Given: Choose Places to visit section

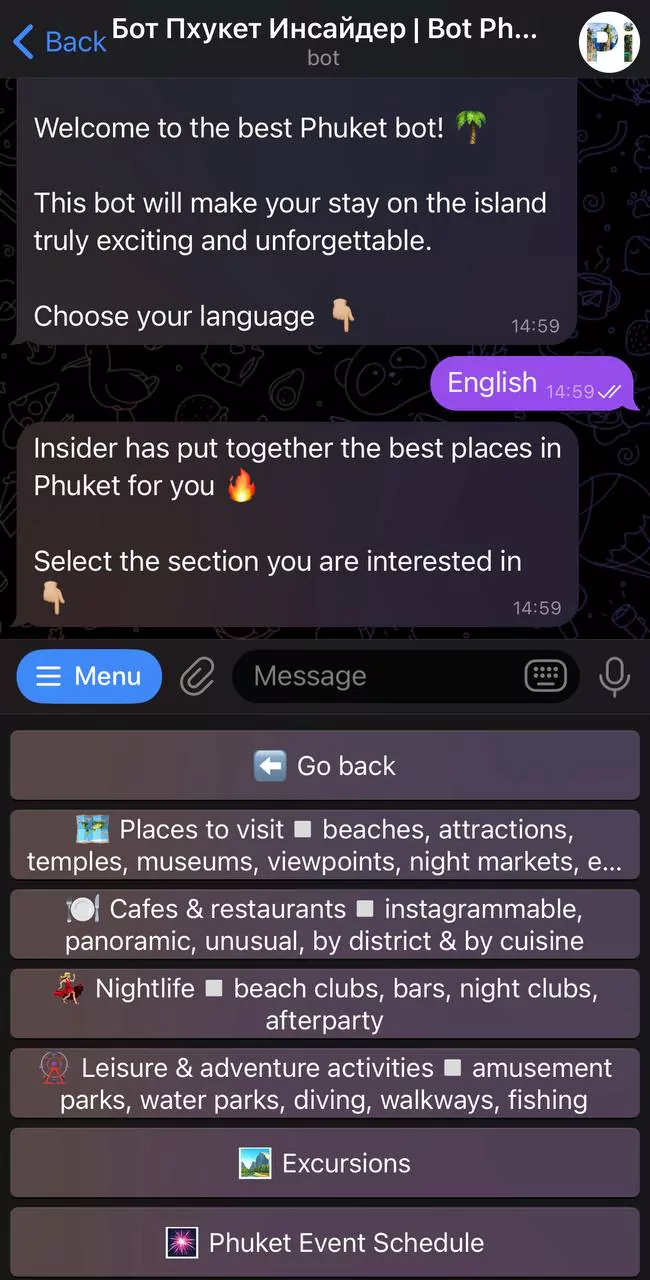Looking at the screenshot, I should tap(325, 845).
